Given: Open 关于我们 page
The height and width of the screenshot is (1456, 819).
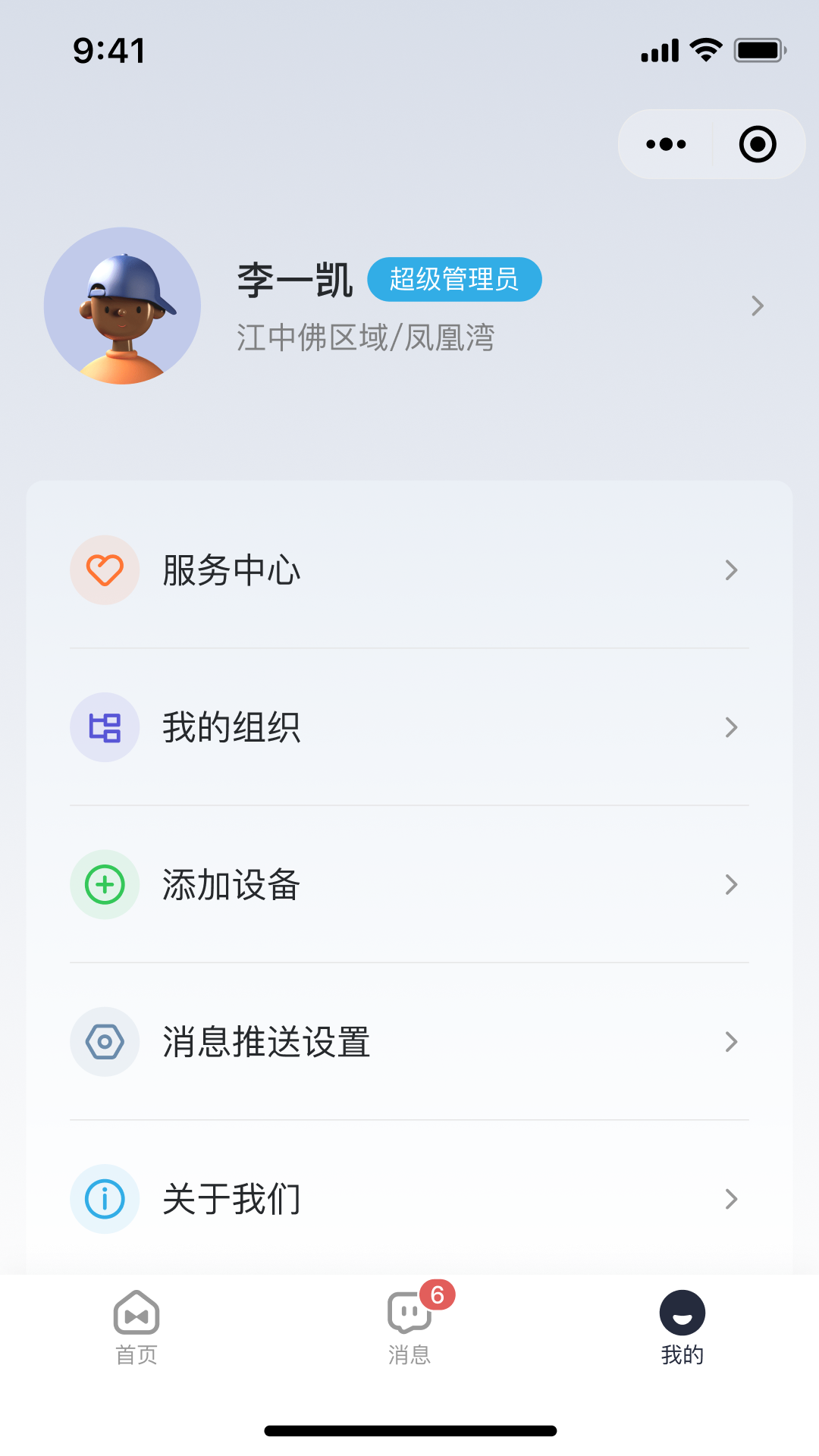Looking at the screenshot, I should click(x=231, y=1199).
